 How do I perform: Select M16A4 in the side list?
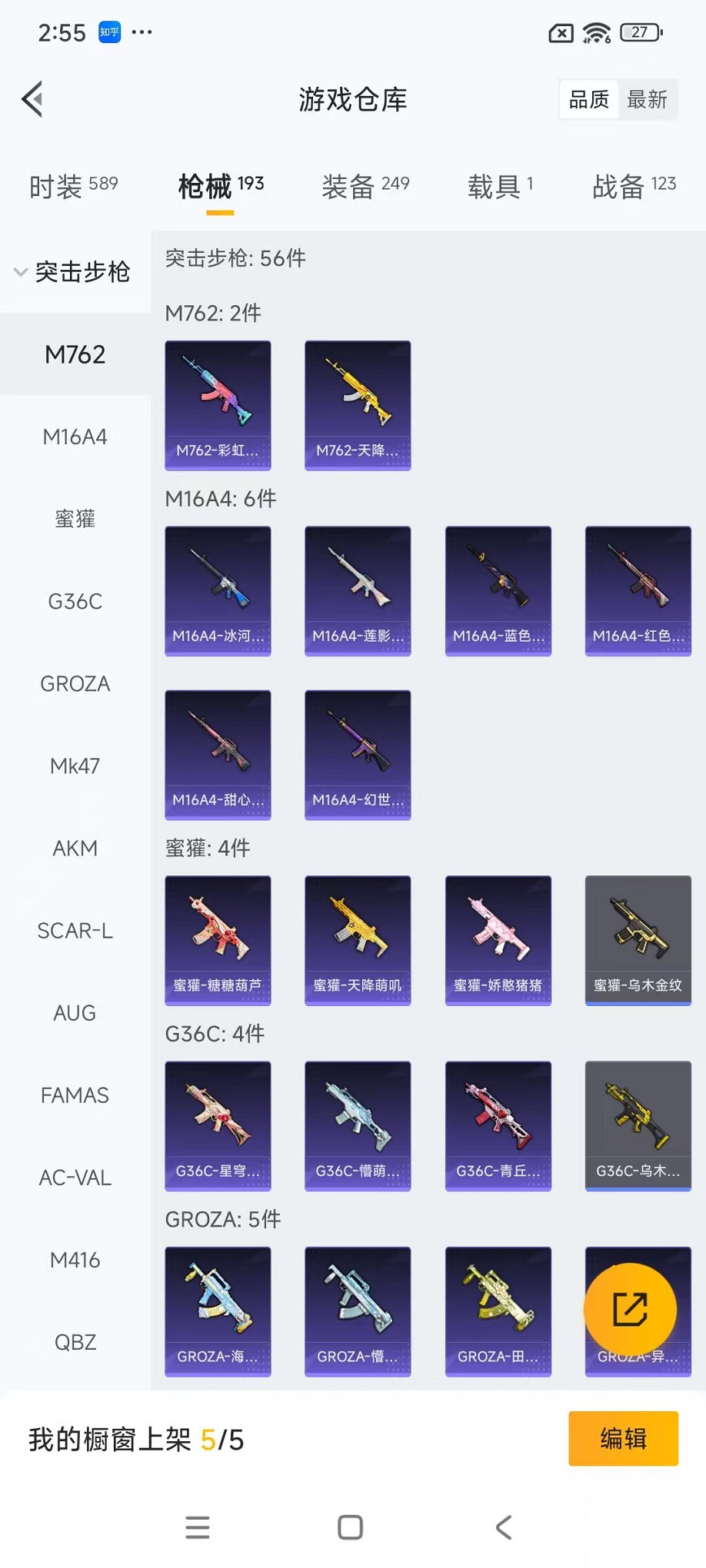[x=75, y=437]
